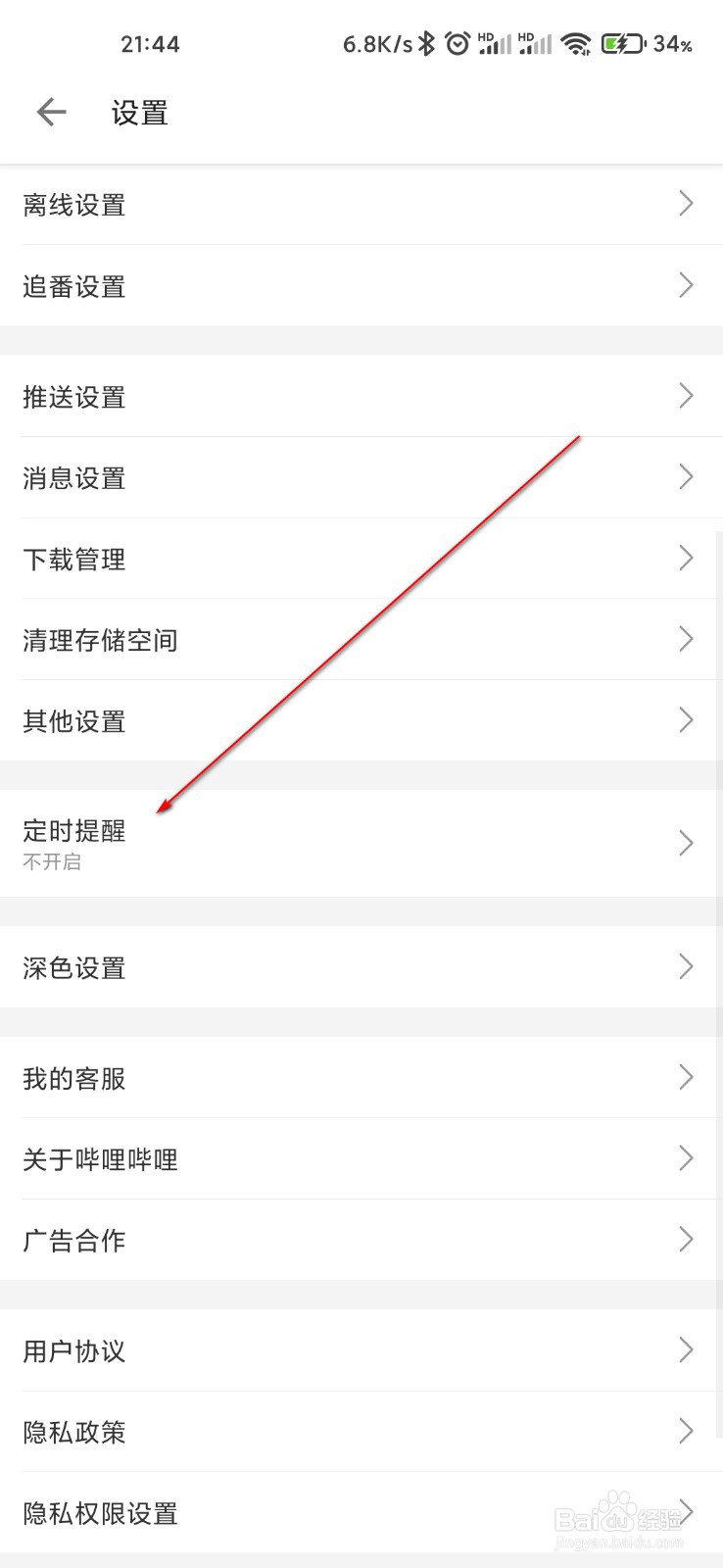This screenshot has width=723, height=1568.
Task: Tap the 21:44 clock in the status bar
Action: coord(150,43)
